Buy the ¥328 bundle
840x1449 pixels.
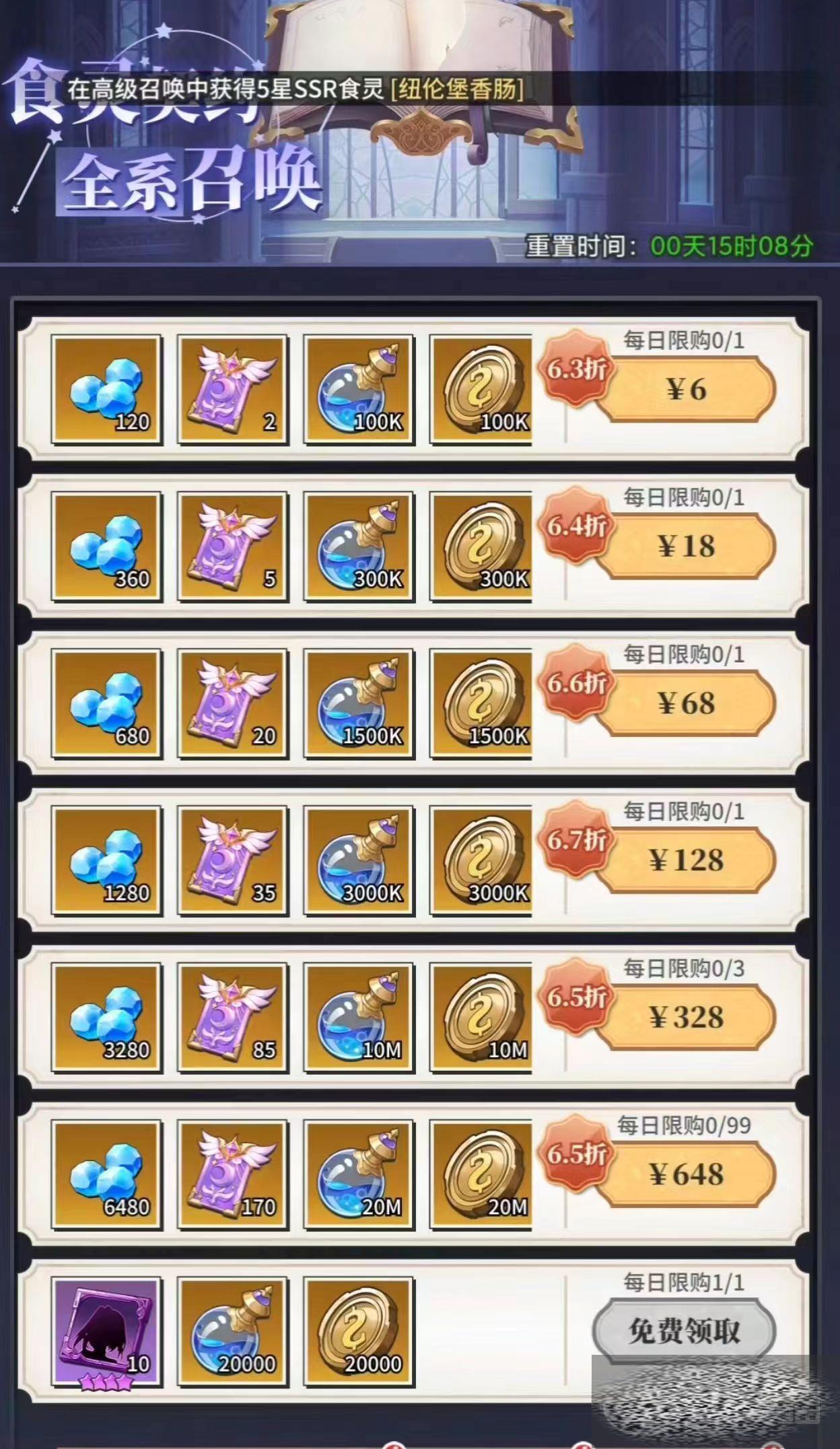coord(685,1017)
